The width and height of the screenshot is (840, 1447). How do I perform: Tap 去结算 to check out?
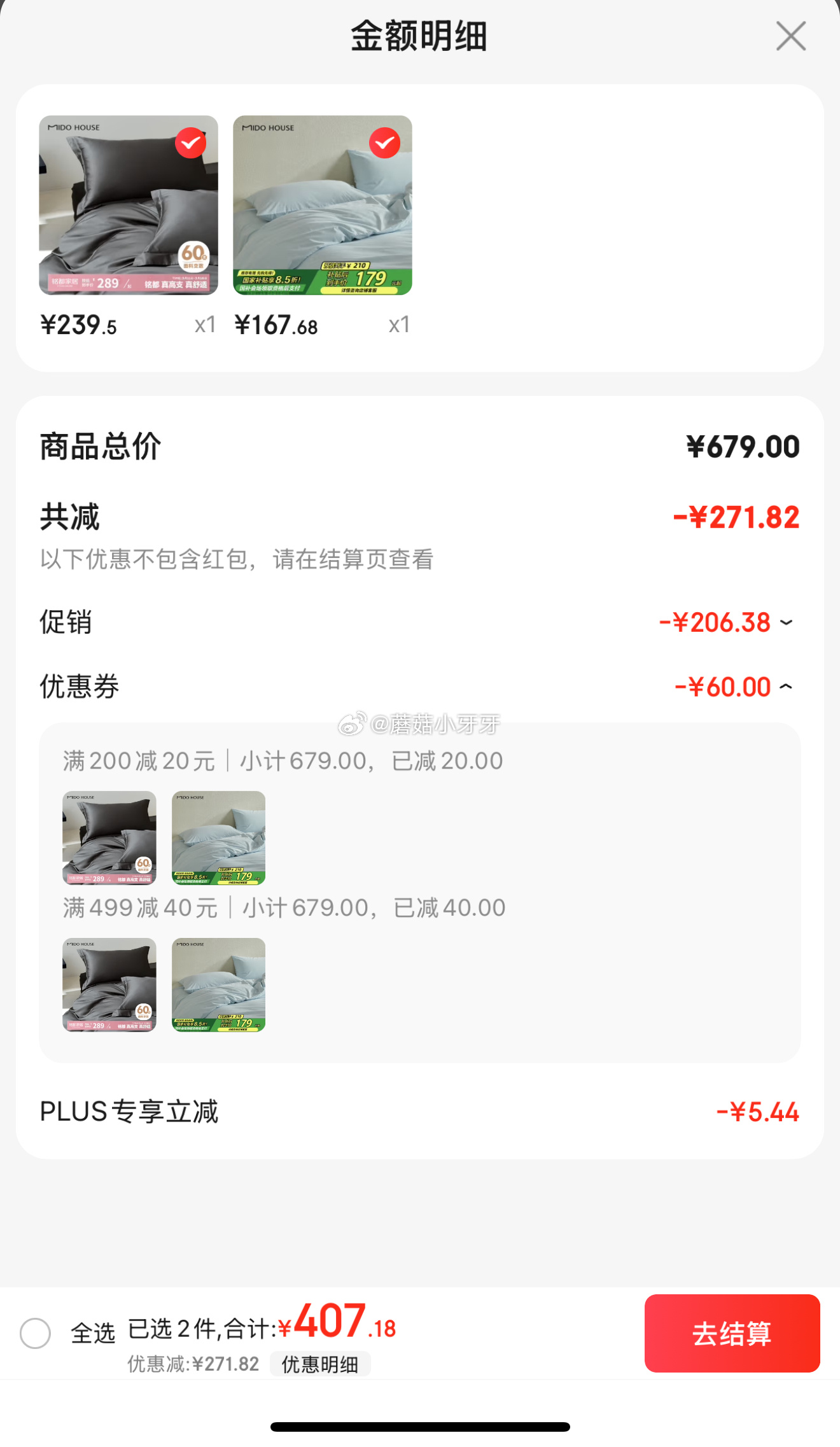tap(732, 1333)
